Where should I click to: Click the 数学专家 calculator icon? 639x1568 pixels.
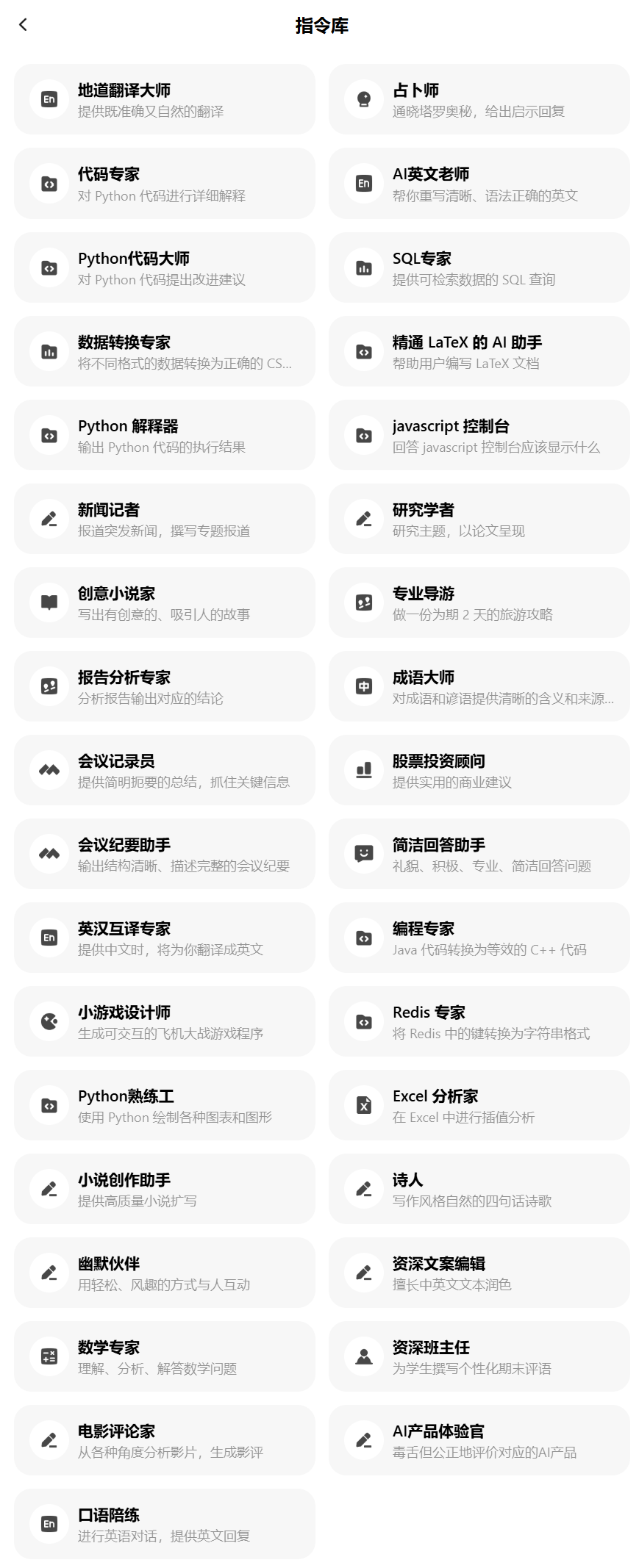point(49,1356)
